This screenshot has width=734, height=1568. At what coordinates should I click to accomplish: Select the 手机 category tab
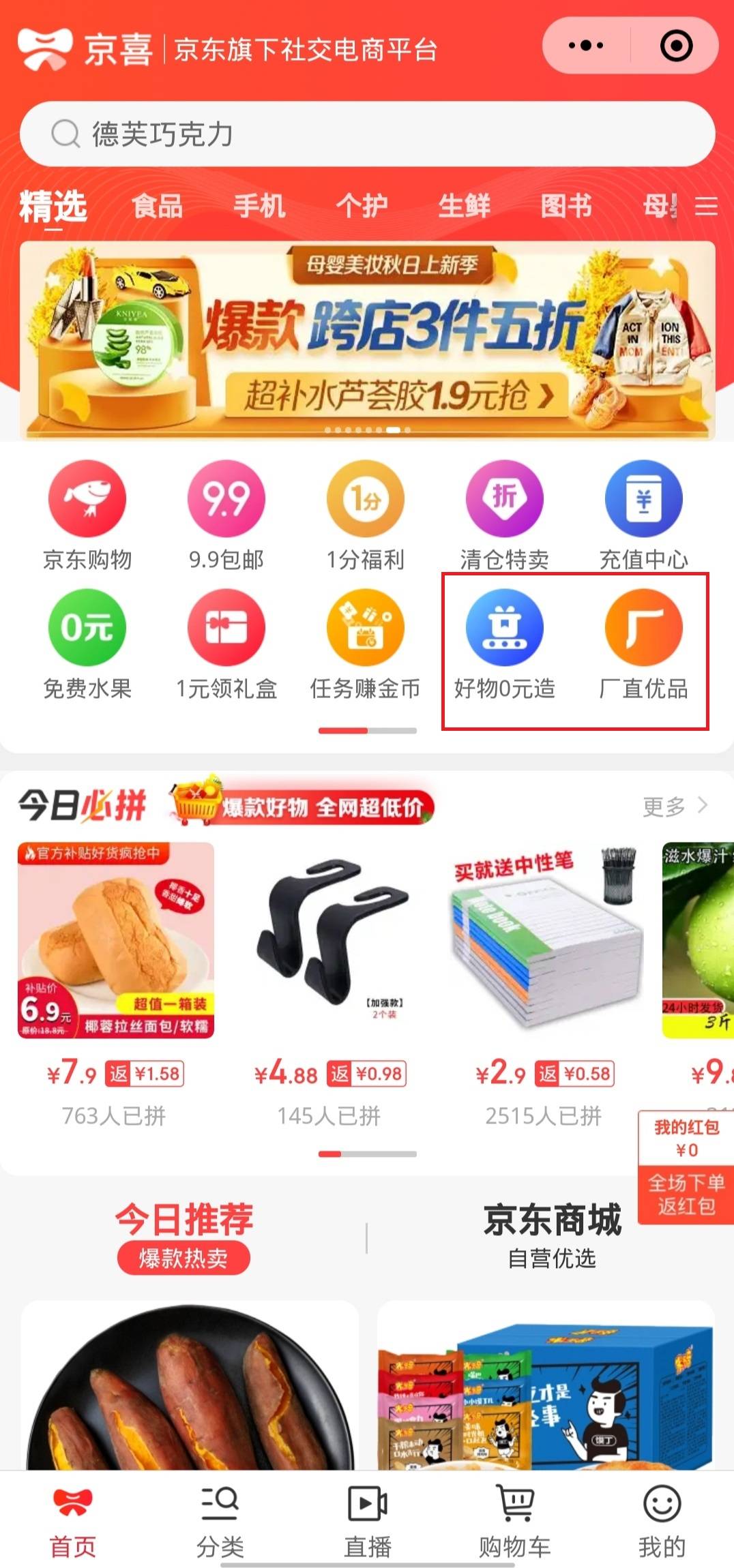tap(259, 206)
